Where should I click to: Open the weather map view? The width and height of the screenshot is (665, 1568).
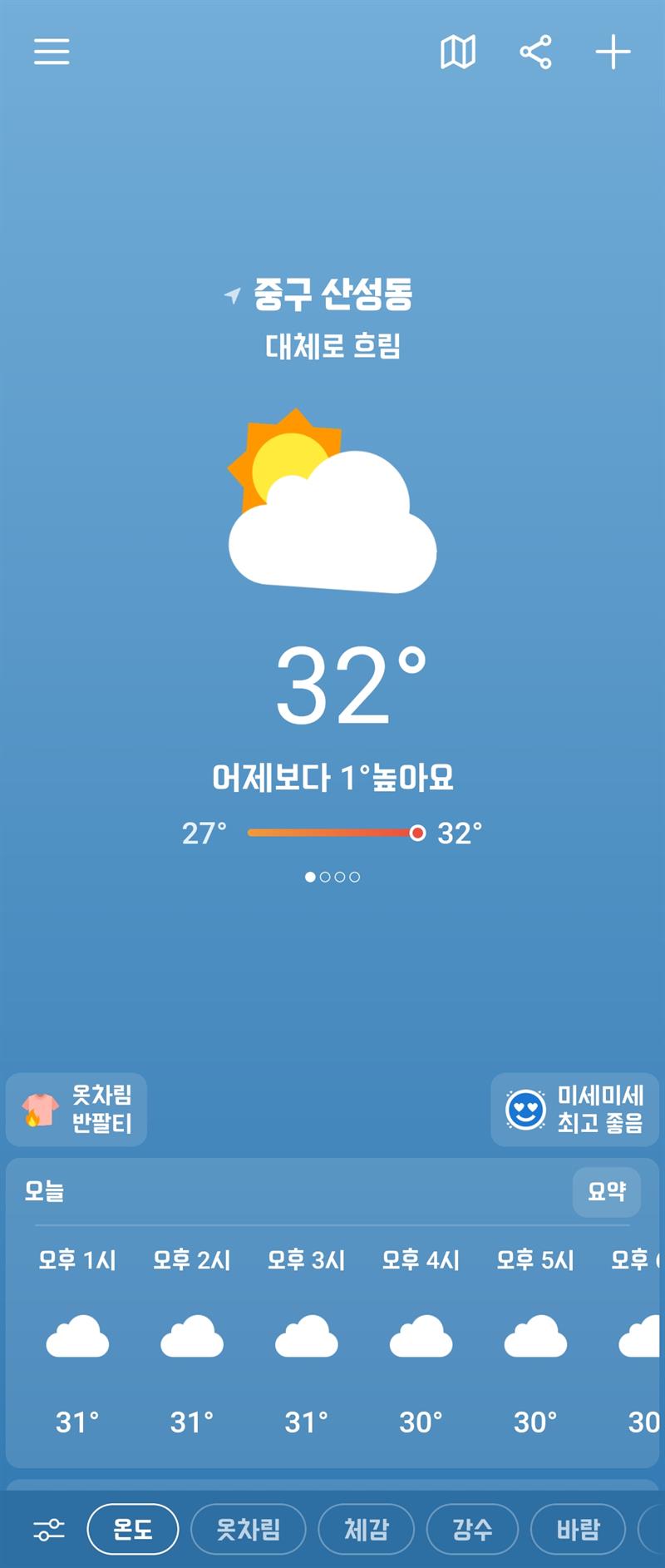point(457,52)
